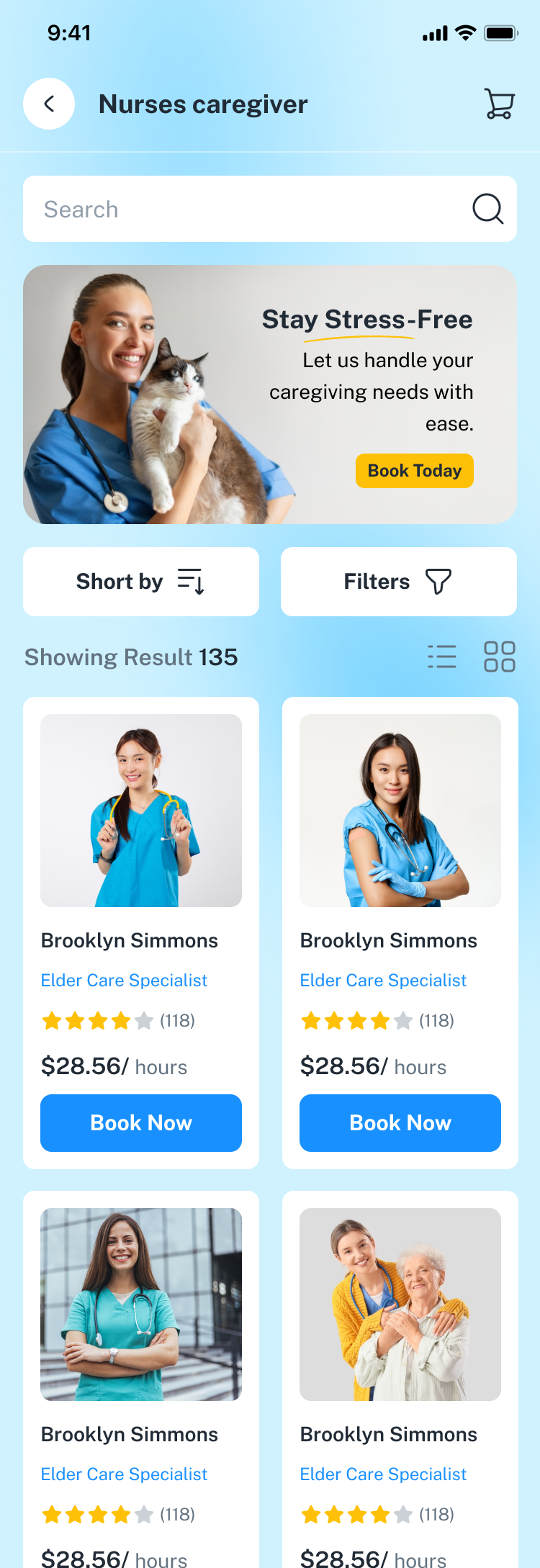
Task: Book Now the nurse wearing blue gloves
Action: click(400, 1122)
